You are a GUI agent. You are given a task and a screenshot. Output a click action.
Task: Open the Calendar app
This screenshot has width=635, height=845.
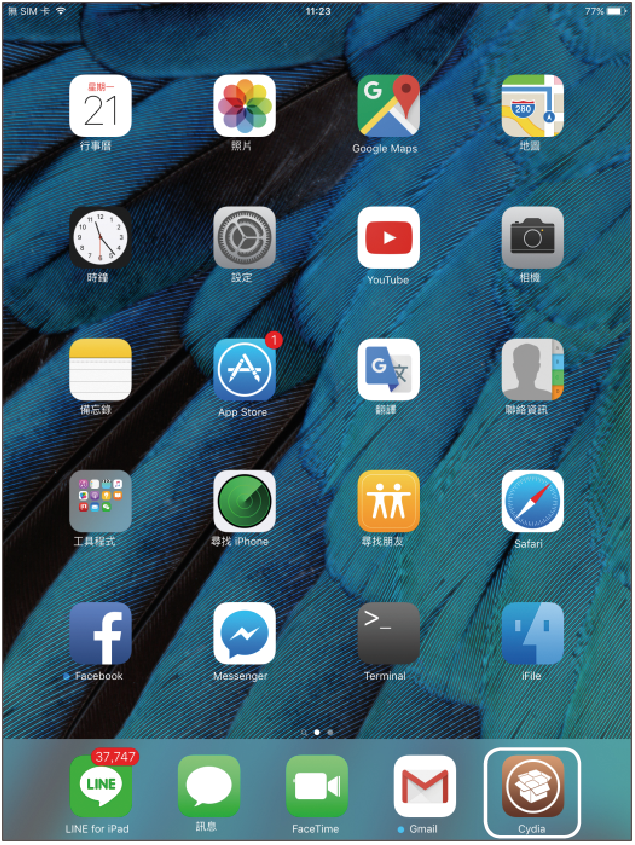(100, 106)
